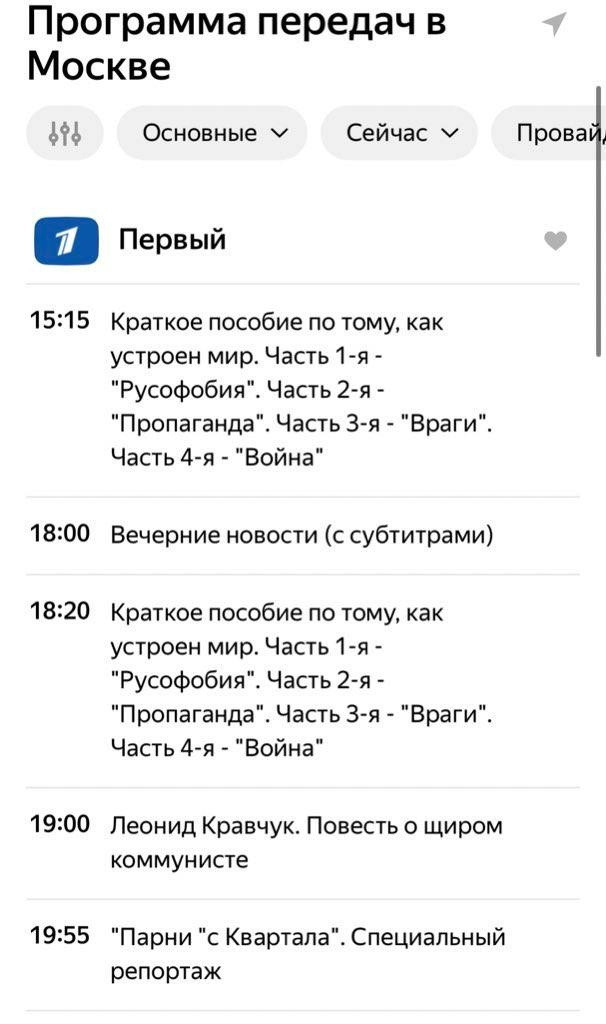The height and width of the screenshot is (1024, 606).
Task: Expand the Основные dropdown
Action: (212, 133)
